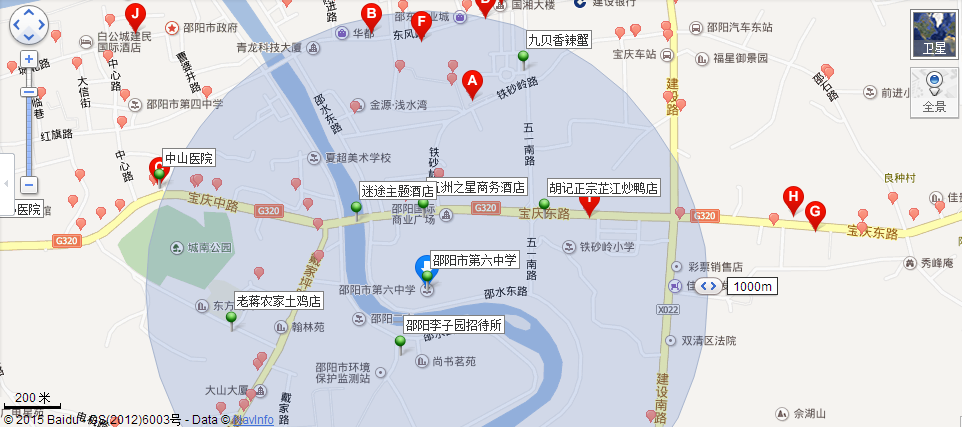The height and width of the screenshot is (427, 962).
Task: Zoom in with the plus button
Action: point(29,60)
